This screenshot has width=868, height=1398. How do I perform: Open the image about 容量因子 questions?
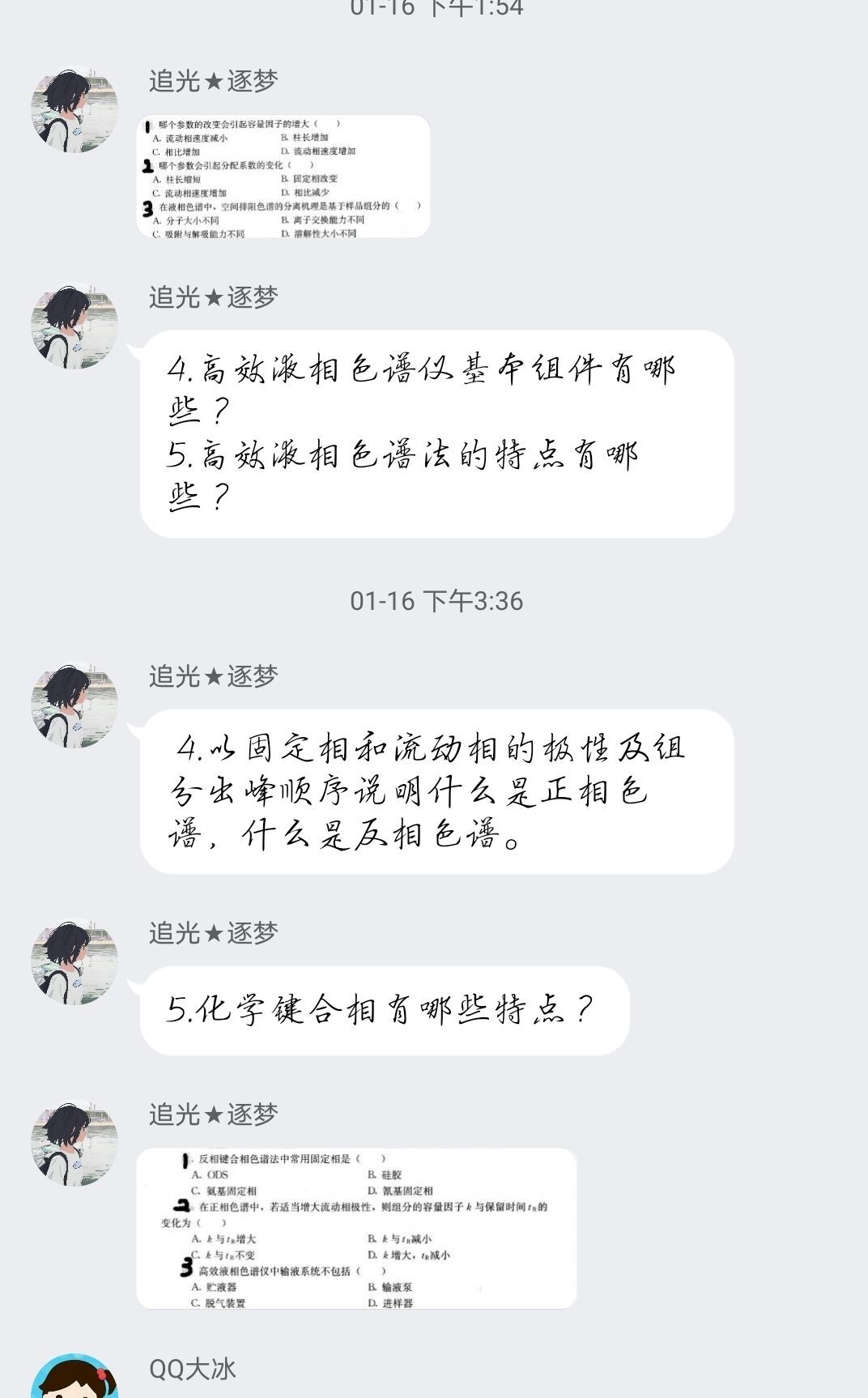tap(283, 177)
